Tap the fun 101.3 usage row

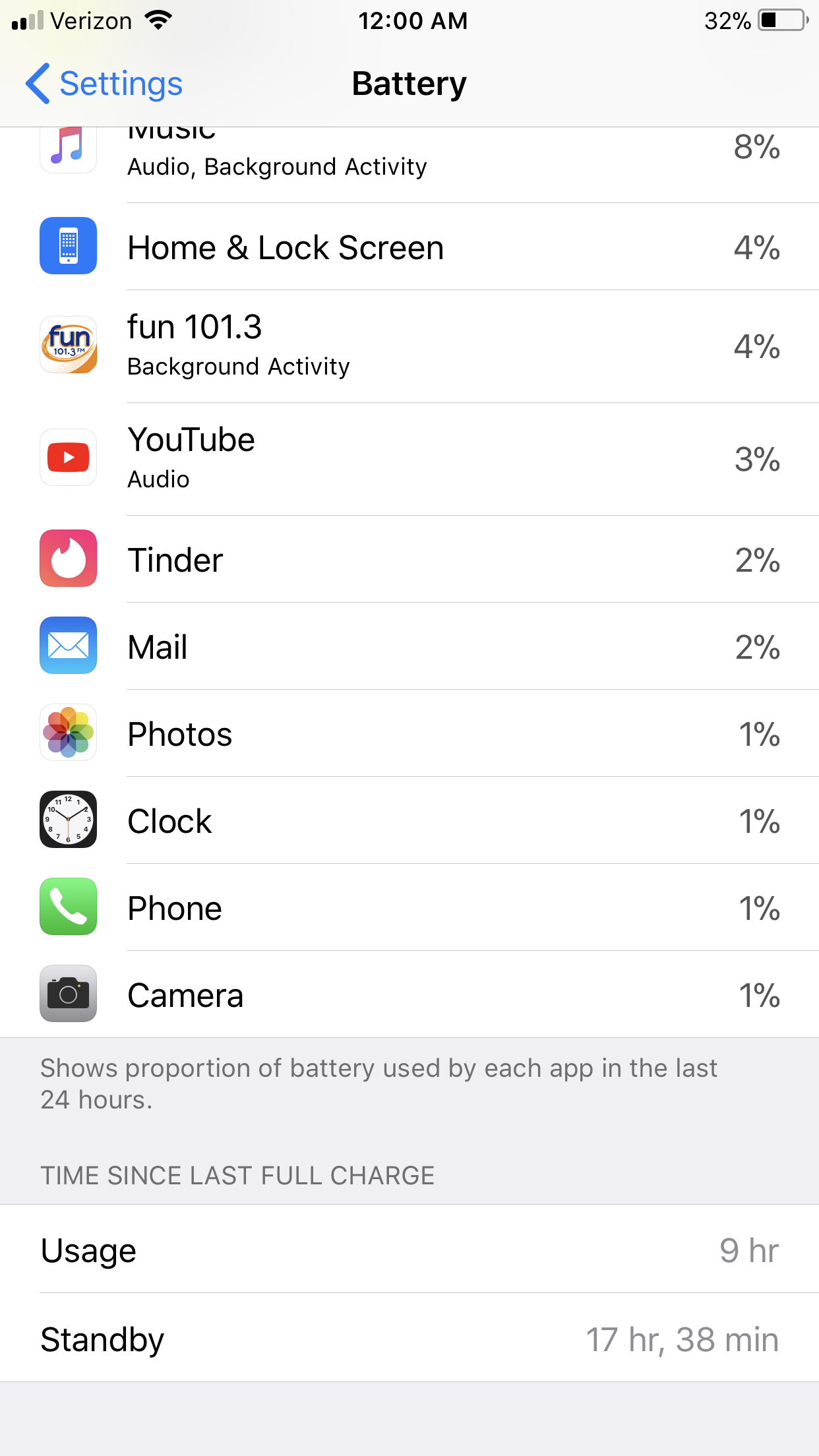point(409,346)
